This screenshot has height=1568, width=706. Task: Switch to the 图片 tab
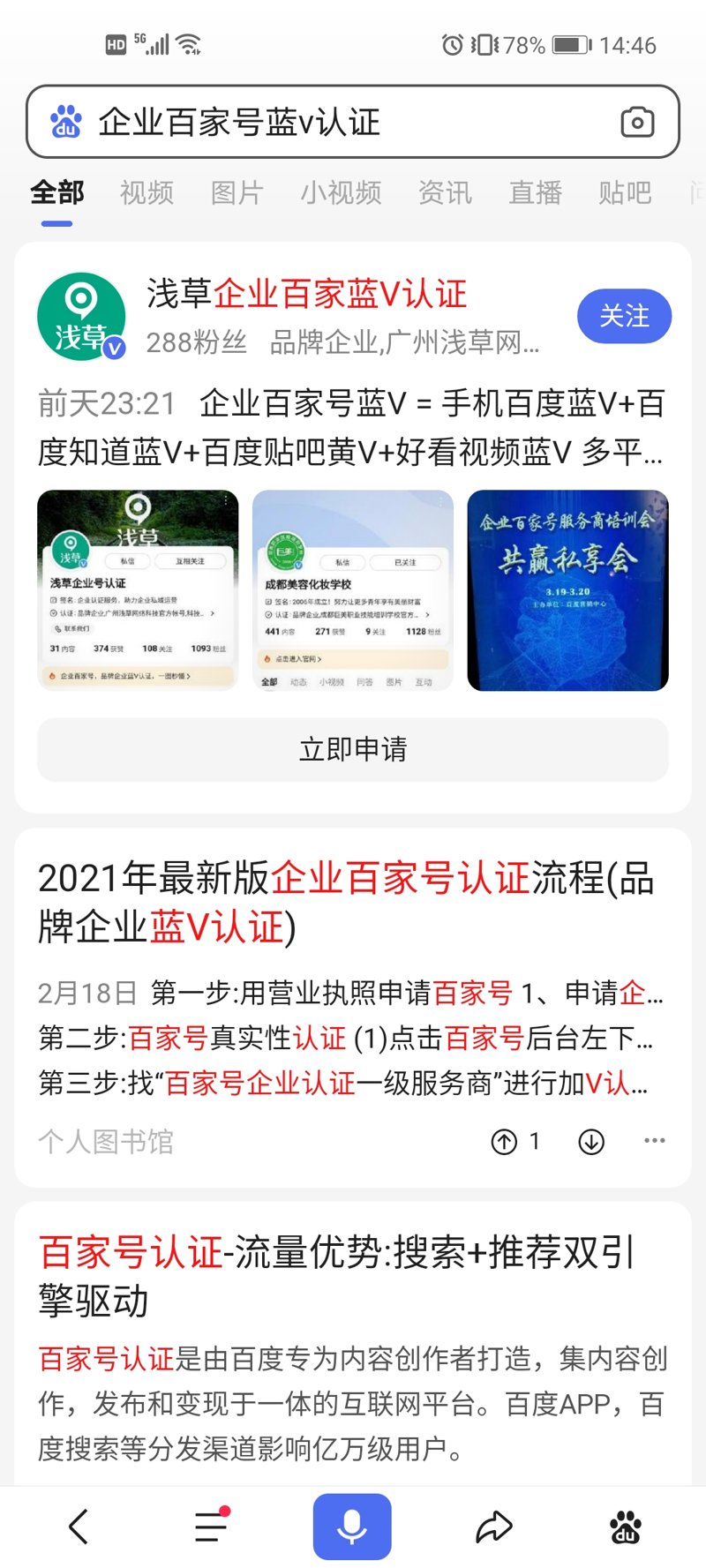click(x=237, y=192)
